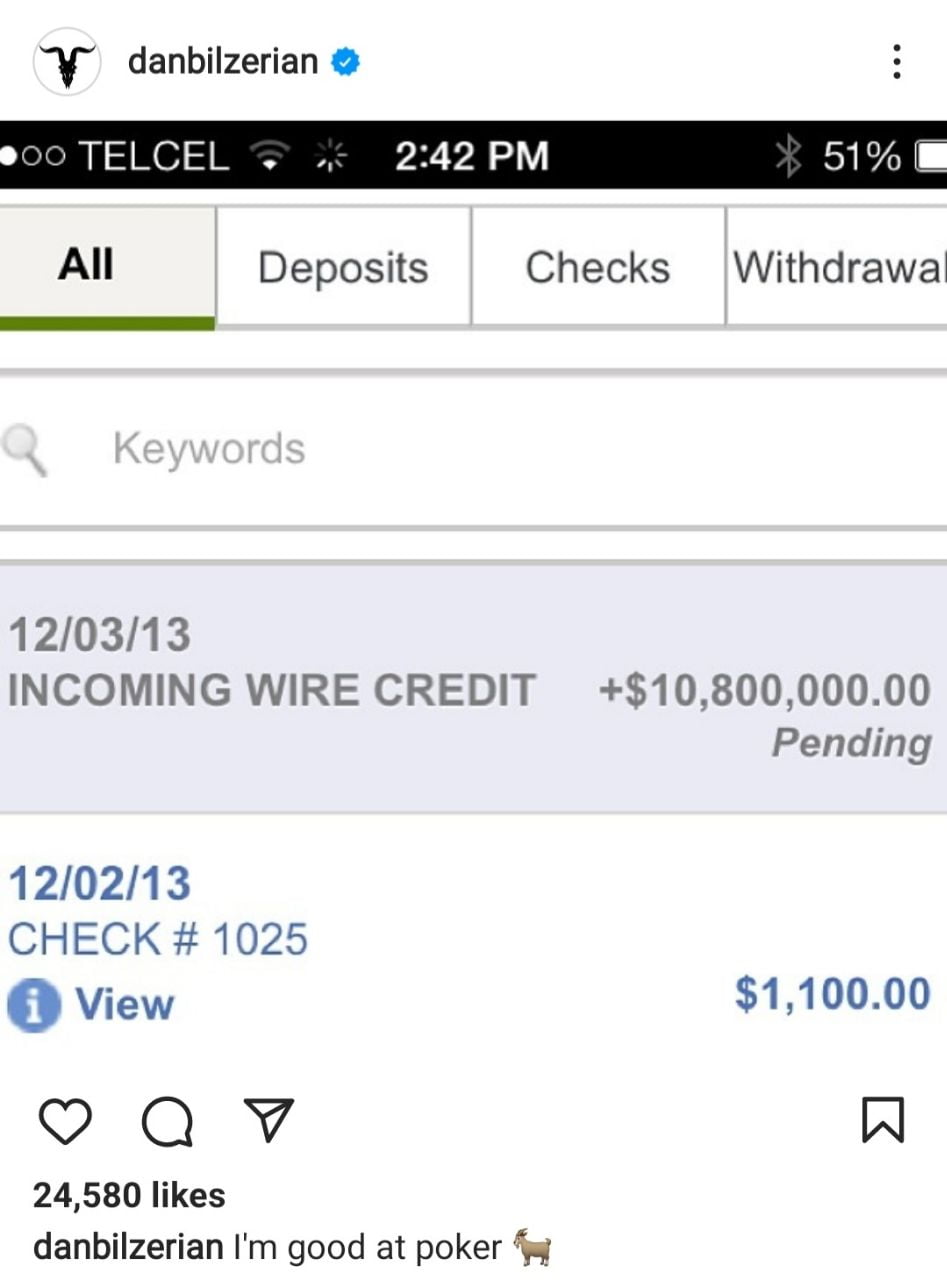
Task: Open the posted banking screenshot image
Action: pos(473,600)
